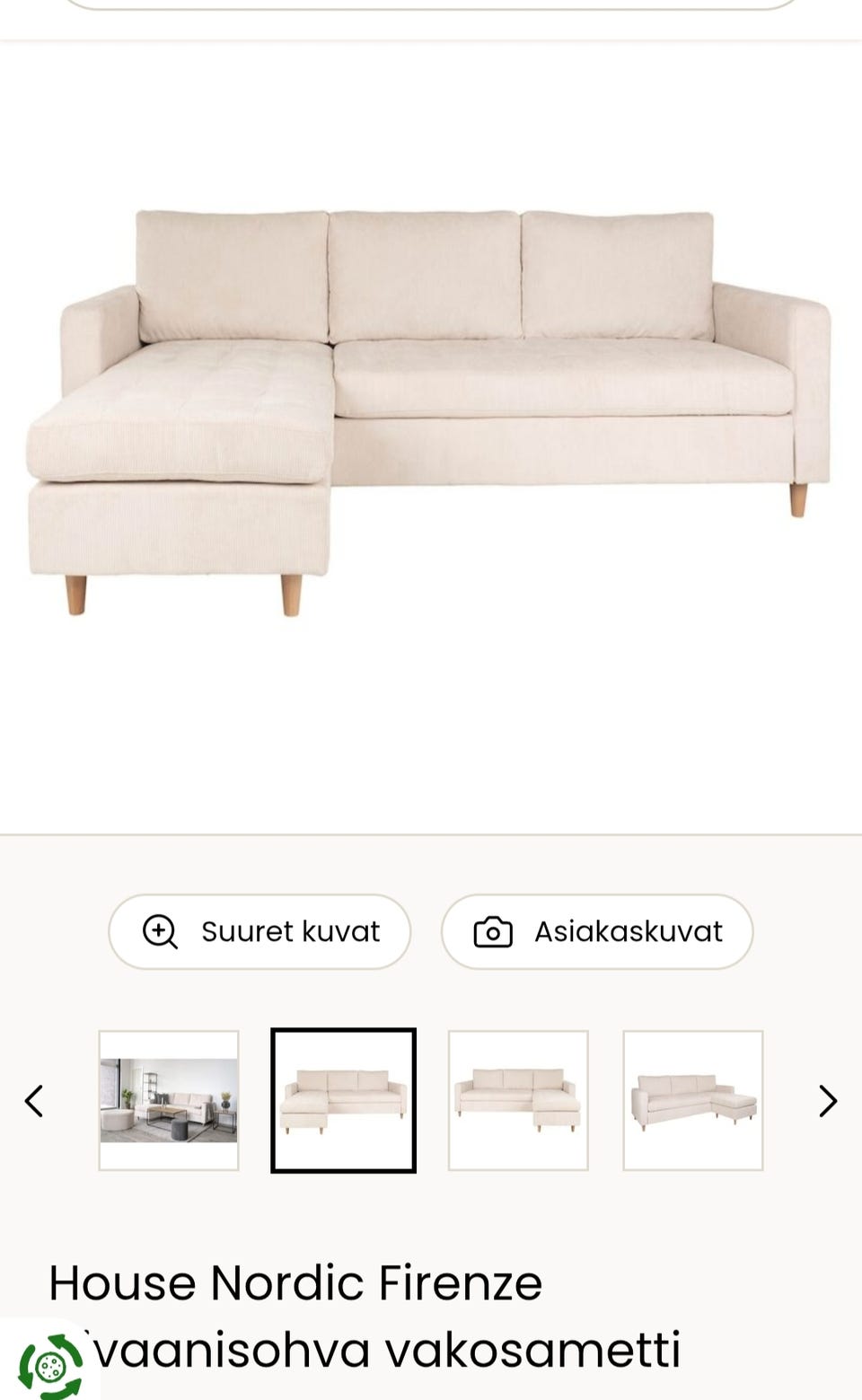This screenshot has width=862, height=1400.
Task: Open the Suuret kuvat large images view
Action: tap(259, 931)
